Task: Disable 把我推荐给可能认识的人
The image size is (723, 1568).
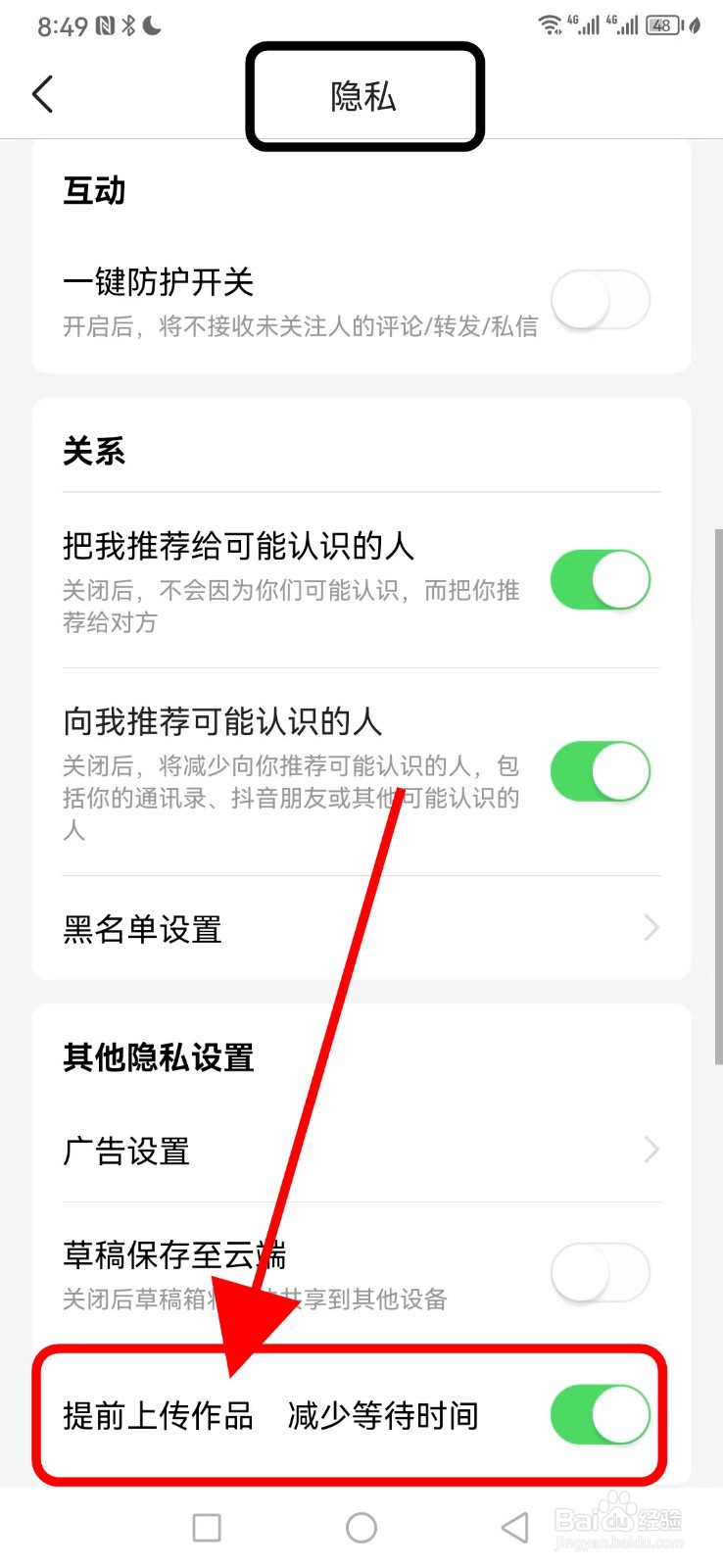Action: coord(600,580)
